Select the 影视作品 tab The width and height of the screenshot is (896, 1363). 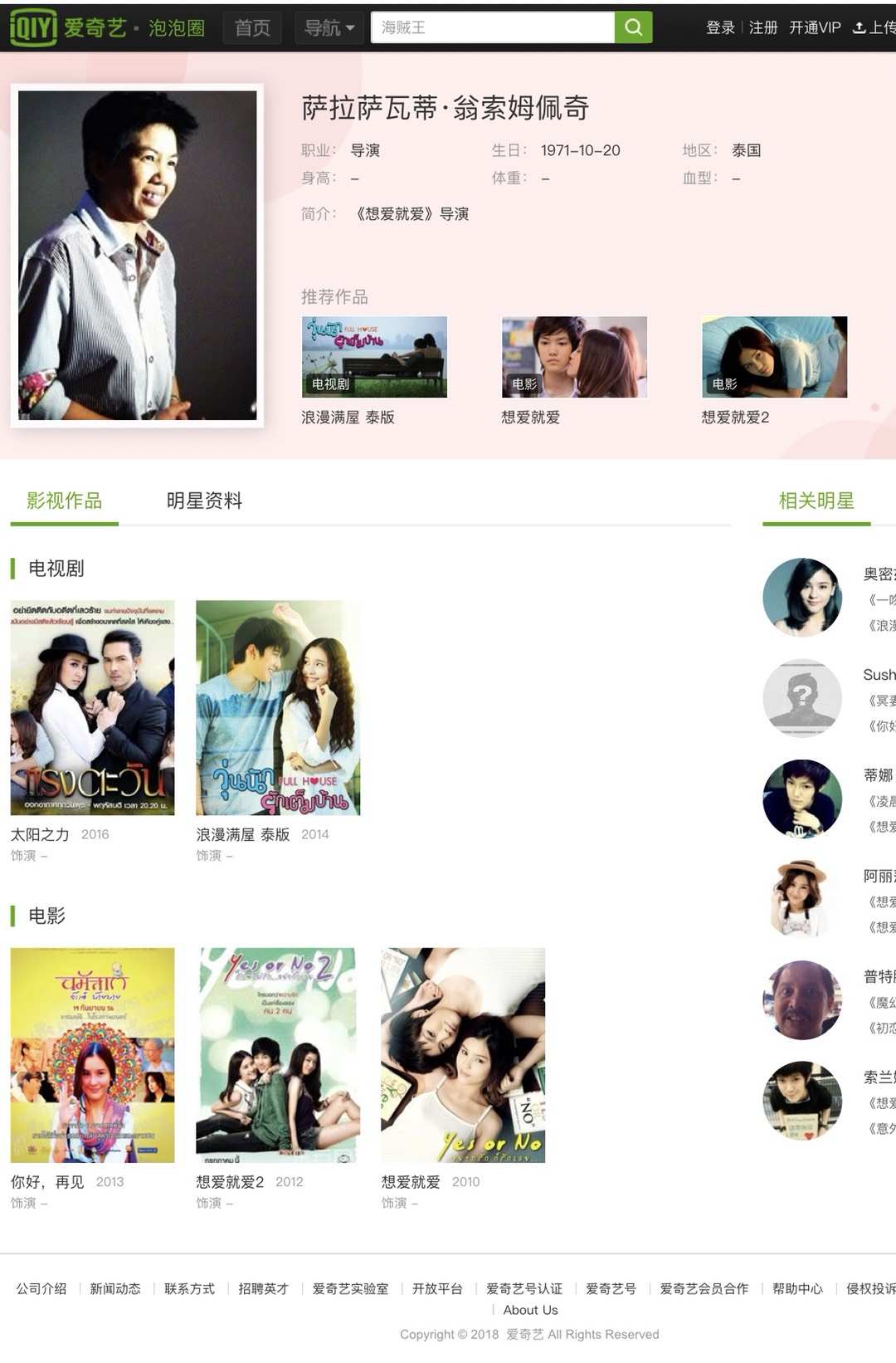coord(64,501)
